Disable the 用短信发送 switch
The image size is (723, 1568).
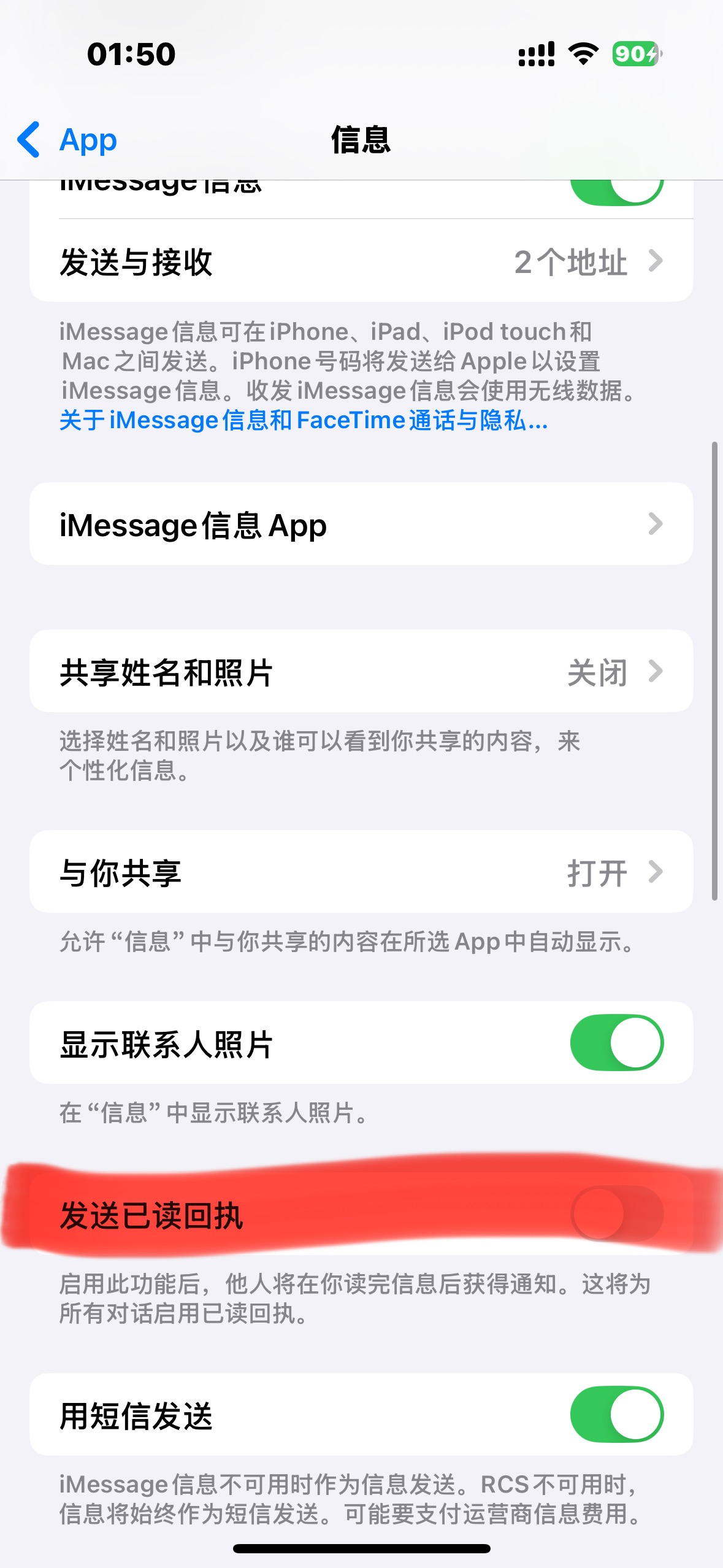pos(616,1414)
